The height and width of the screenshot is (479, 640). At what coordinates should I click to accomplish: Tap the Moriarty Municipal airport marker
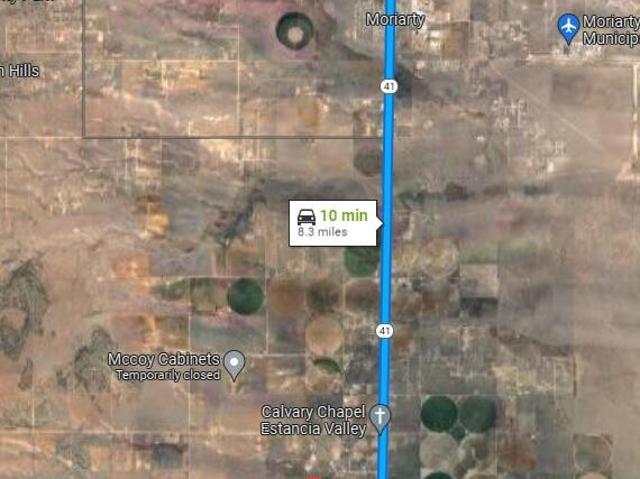569,28
